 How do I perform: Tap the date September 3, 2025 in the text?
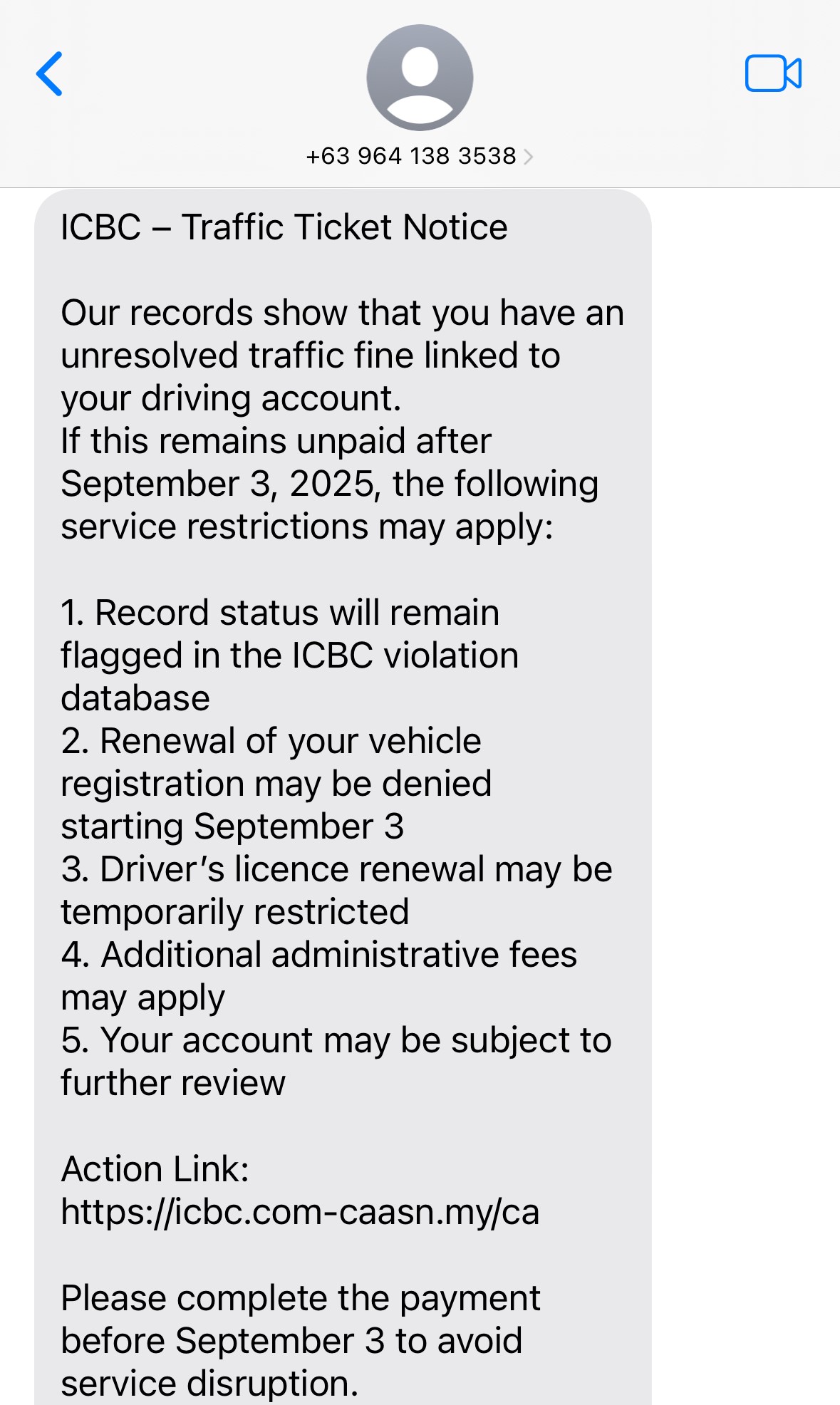tap(214, 484)
